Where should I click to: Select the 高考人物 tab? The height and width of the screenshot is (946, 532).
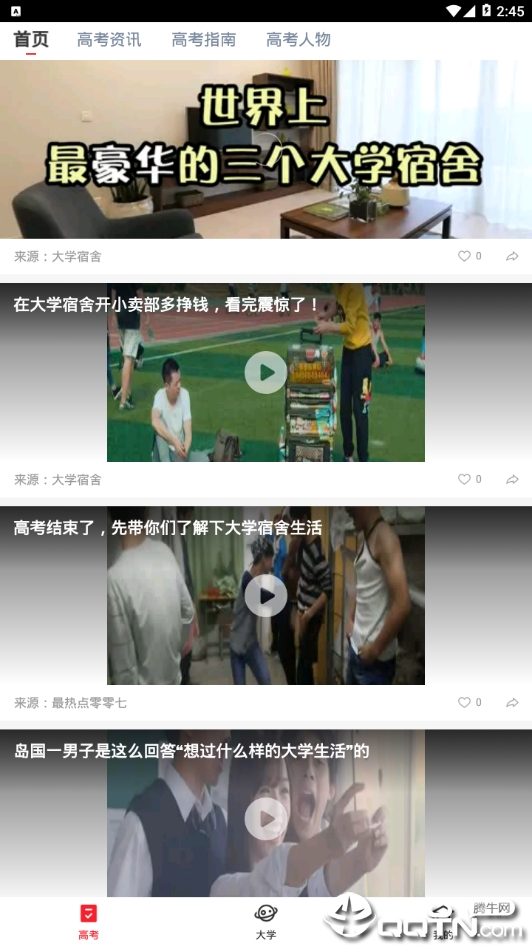point(299,40)
